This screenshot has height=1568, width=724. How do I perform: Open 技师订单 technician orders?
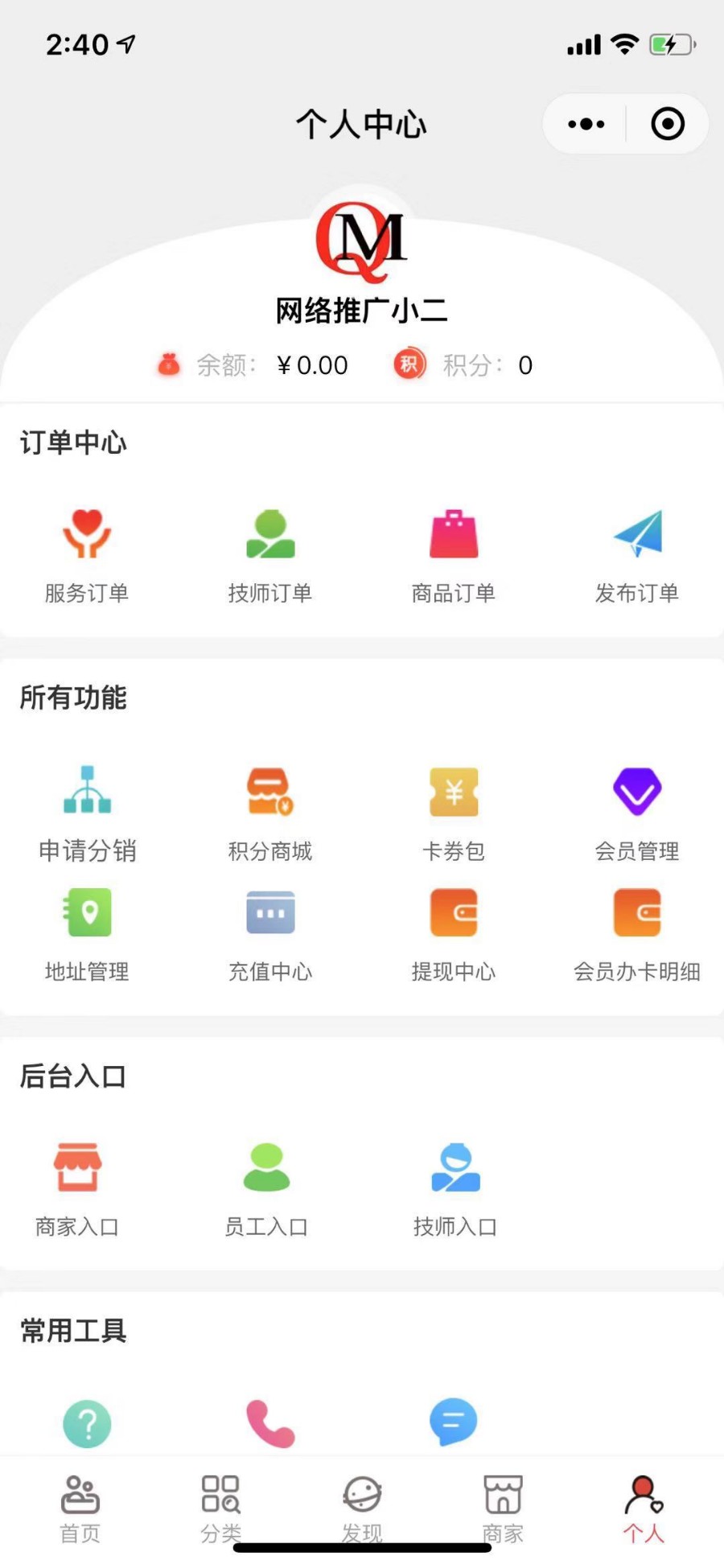pos(270,555)
